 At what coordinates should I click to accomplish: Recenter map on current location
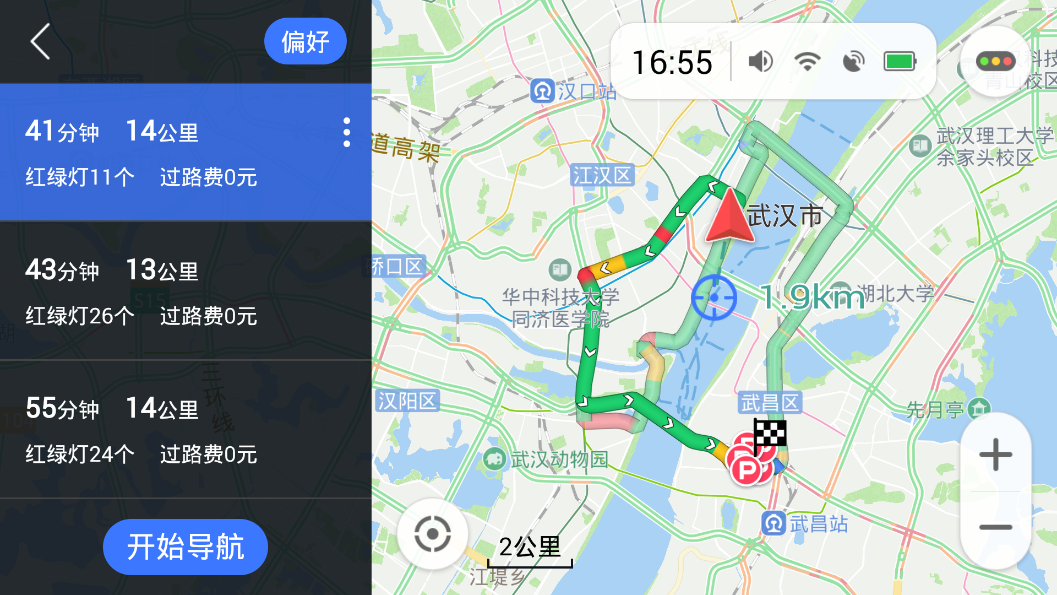432,534
